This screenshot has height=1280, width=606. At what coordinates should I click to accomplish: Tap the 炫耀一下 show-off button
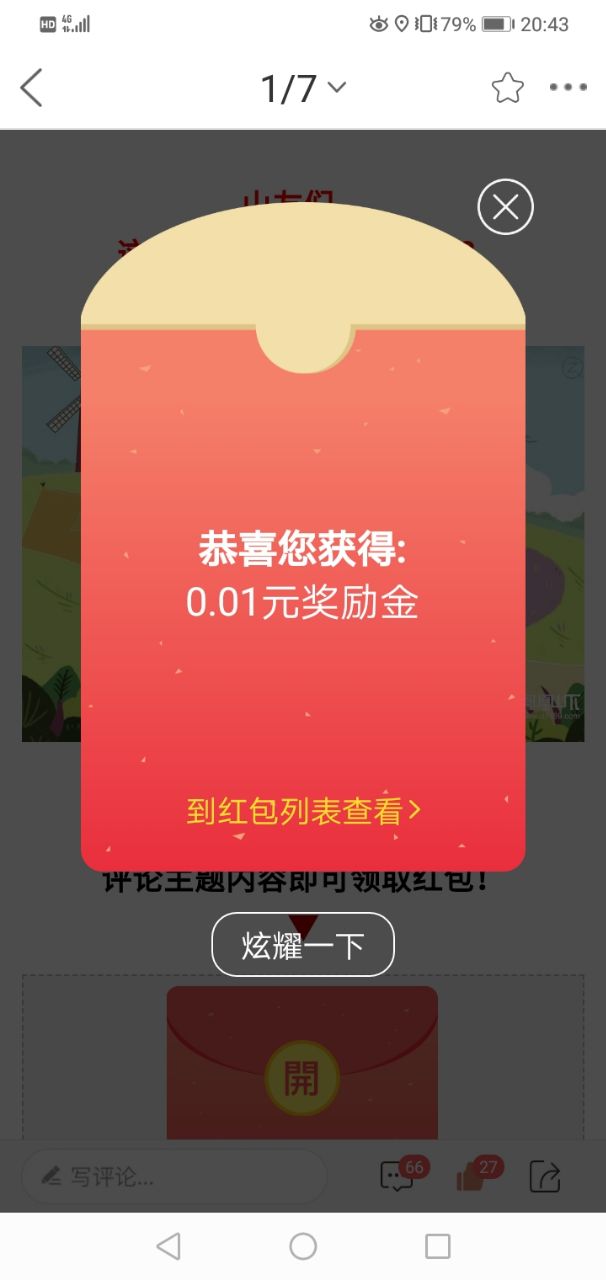point(303,944)
